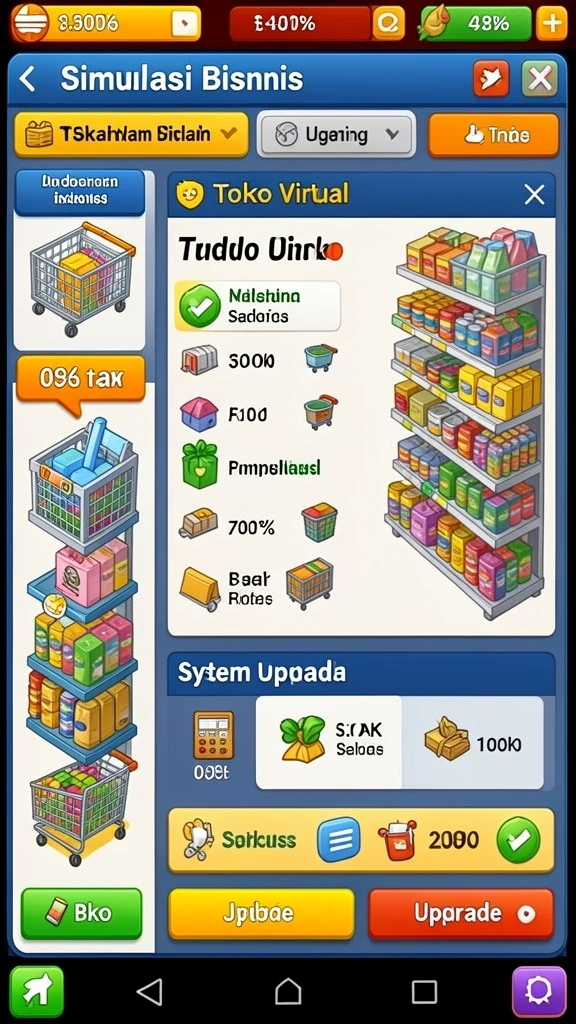Select the 100k upgrade card
This screenshot has width=576, height=1024.
tap(473, 743)
